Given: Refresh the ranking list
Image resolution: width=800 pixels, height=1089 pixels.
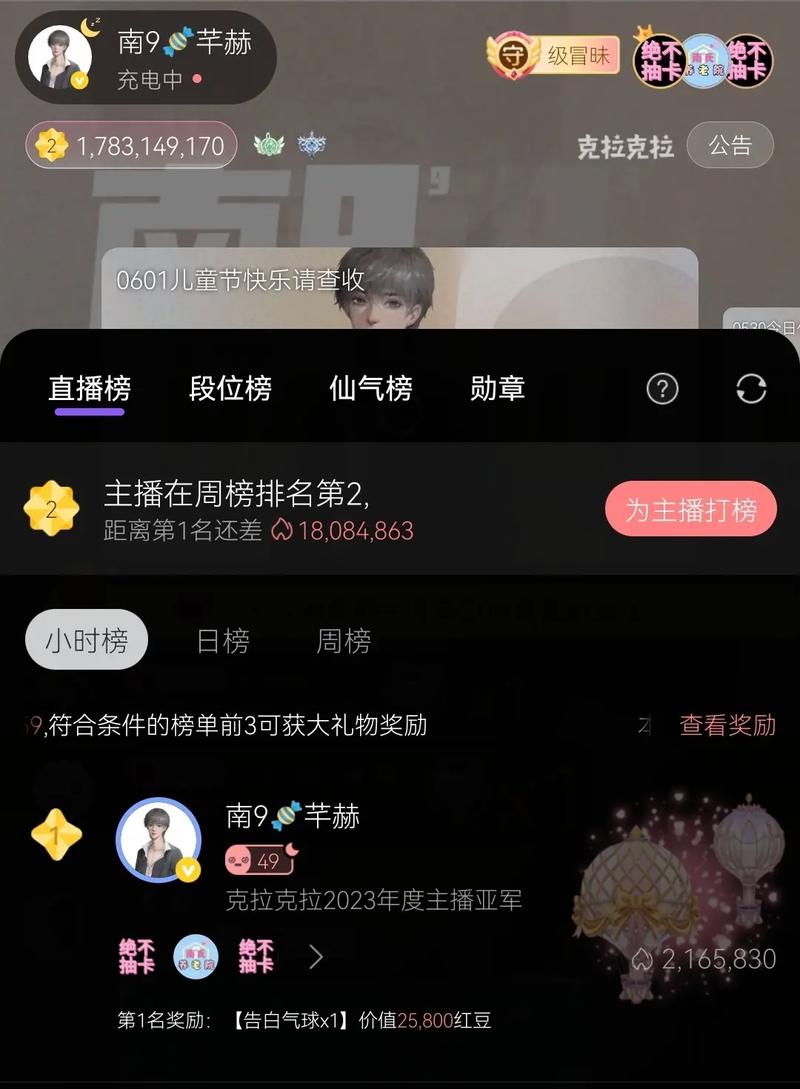Looking at the screenshot, I should pyautogui.click(x=751, y=389).
